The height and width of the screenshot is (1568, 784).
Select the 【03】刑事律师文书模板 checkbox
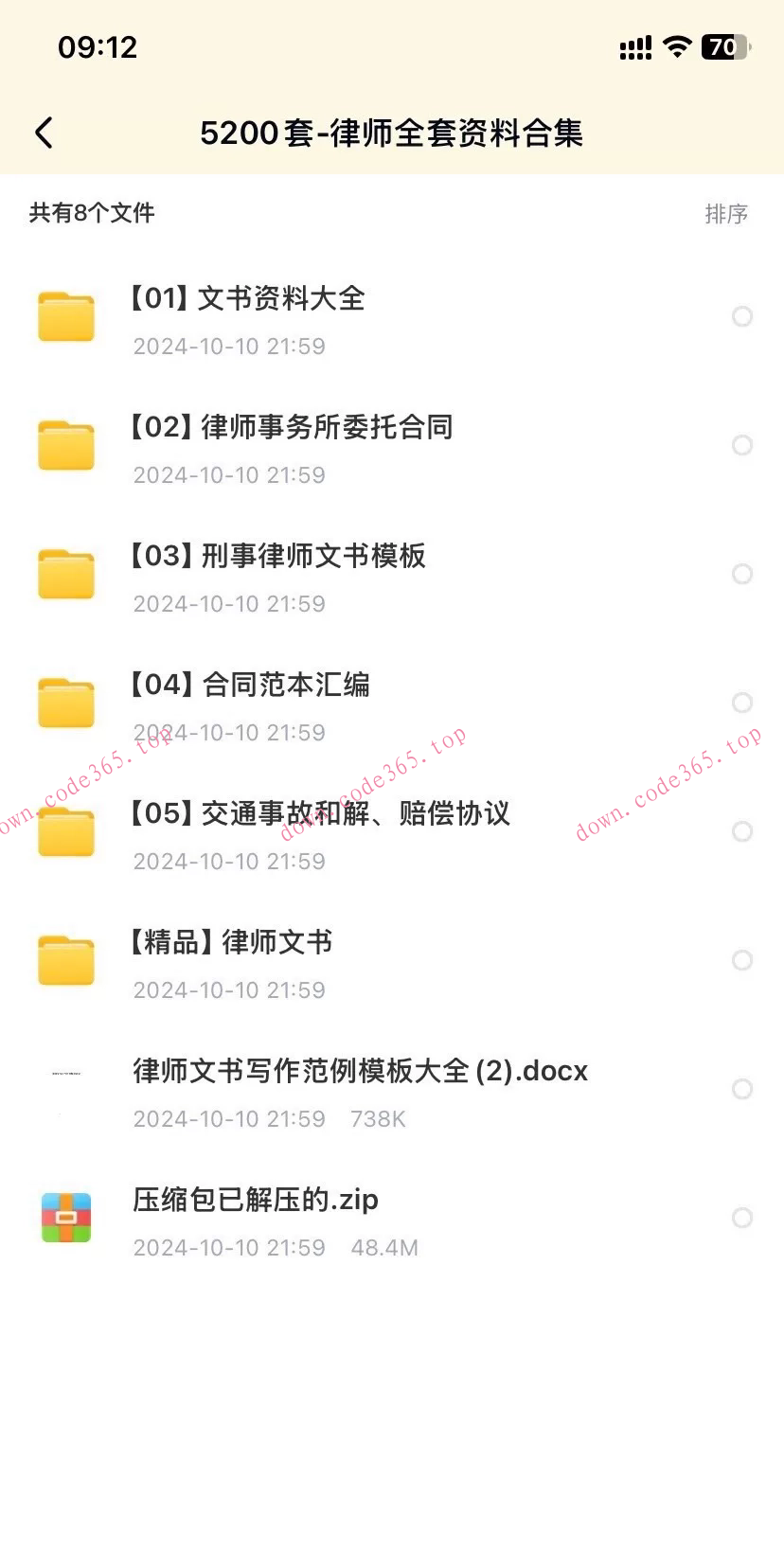click(741, 574)
